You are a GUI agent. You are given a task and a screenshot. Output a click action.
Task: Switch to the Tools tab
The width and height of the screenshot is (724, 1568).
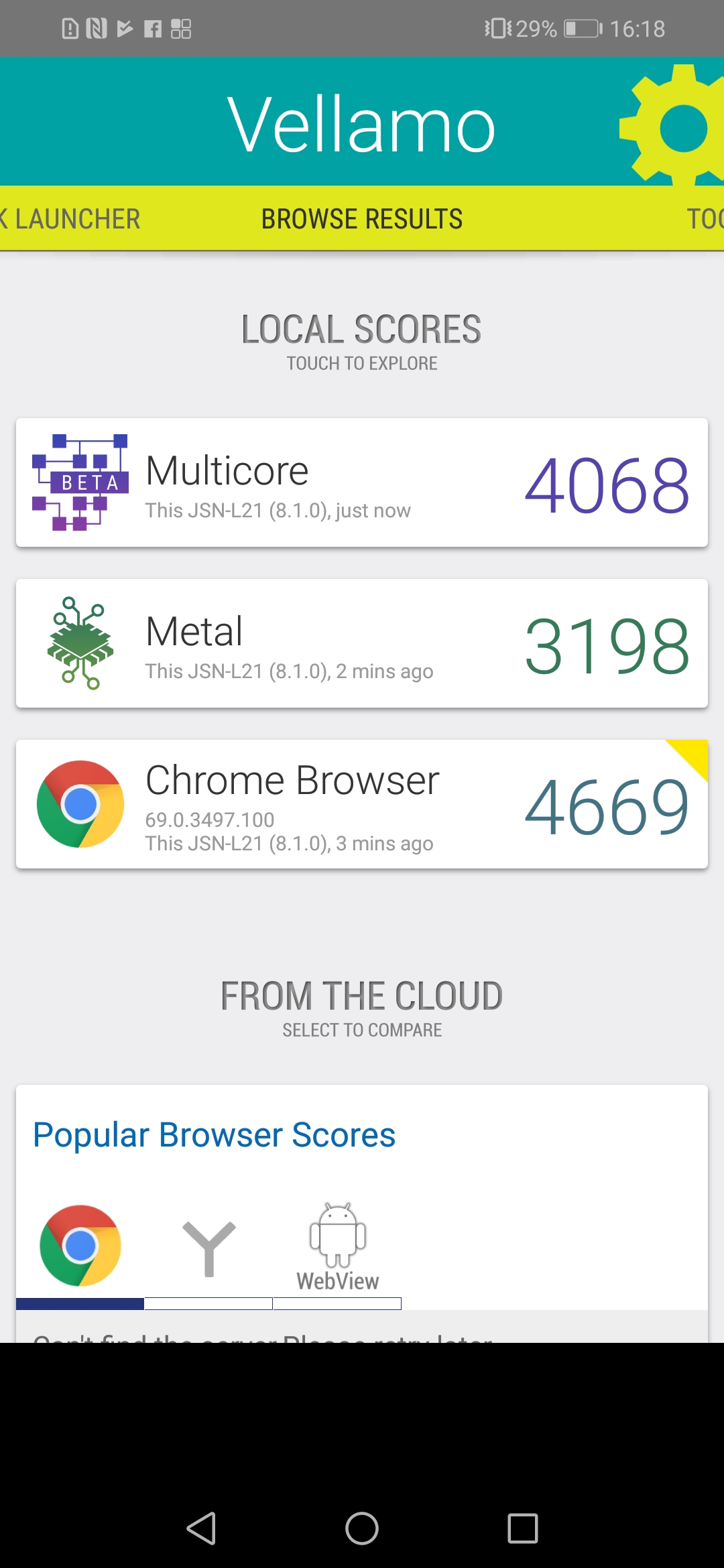click(704, 218)
